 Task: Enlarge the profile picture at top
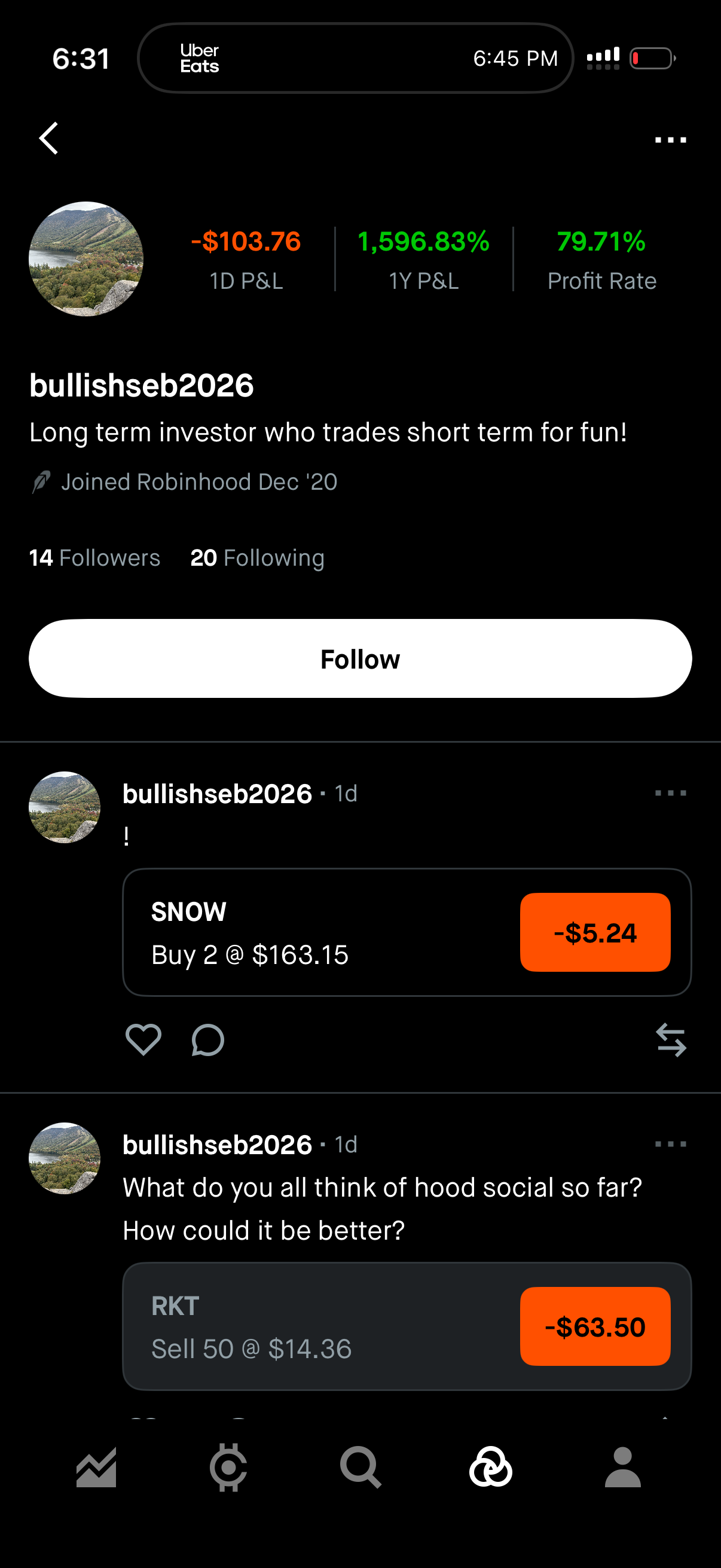85,259
